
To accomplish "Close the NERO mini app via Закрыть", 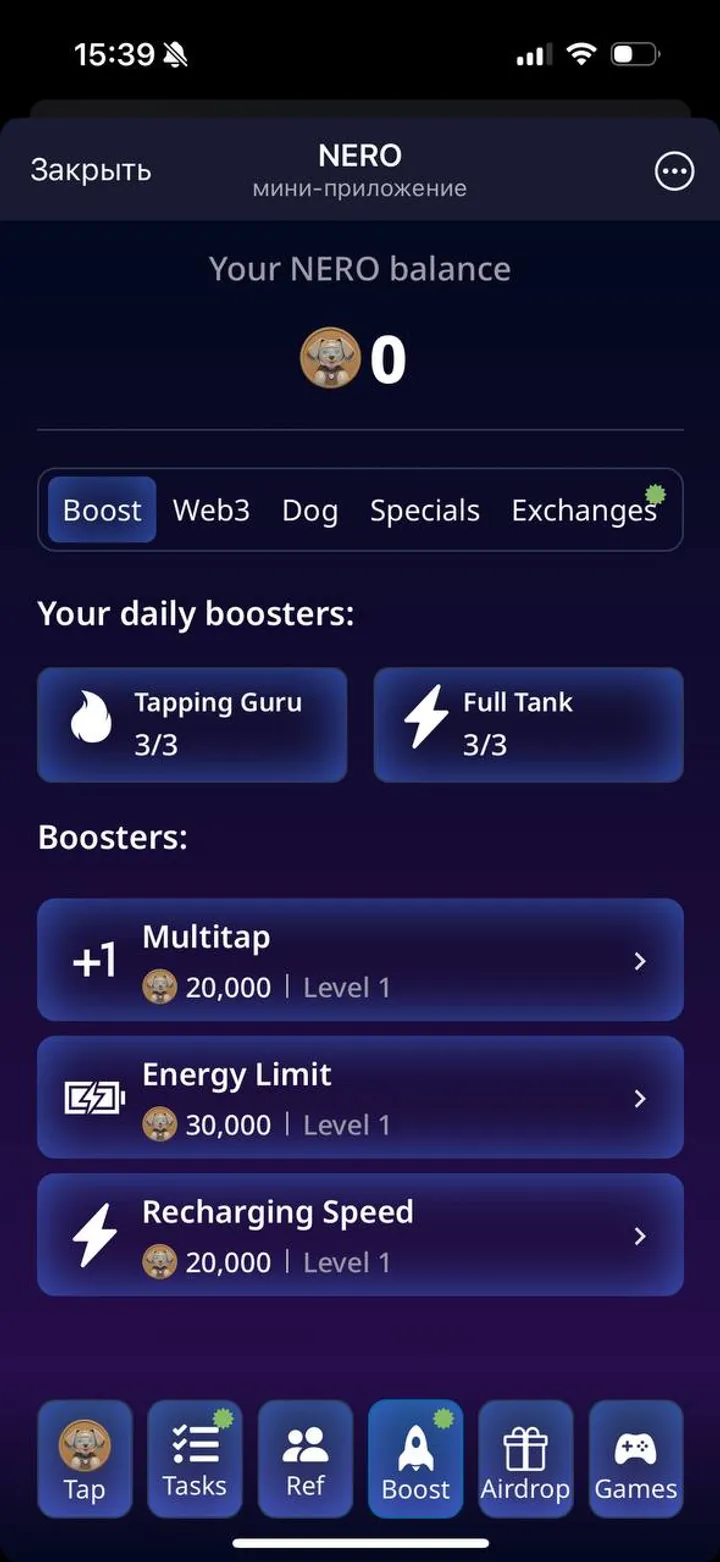I will click(x=91, y=170).
